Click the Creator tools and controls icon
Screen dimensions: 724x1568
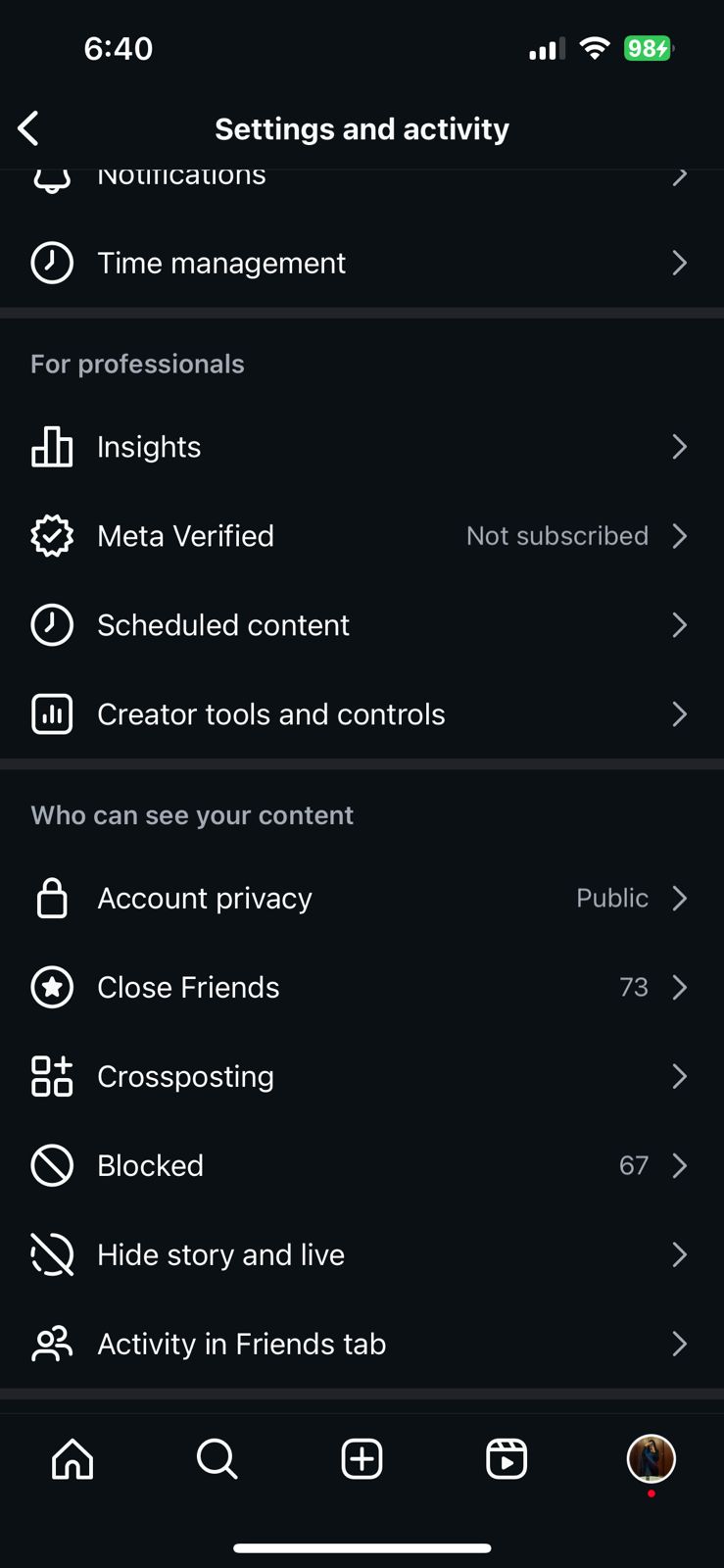52,714
